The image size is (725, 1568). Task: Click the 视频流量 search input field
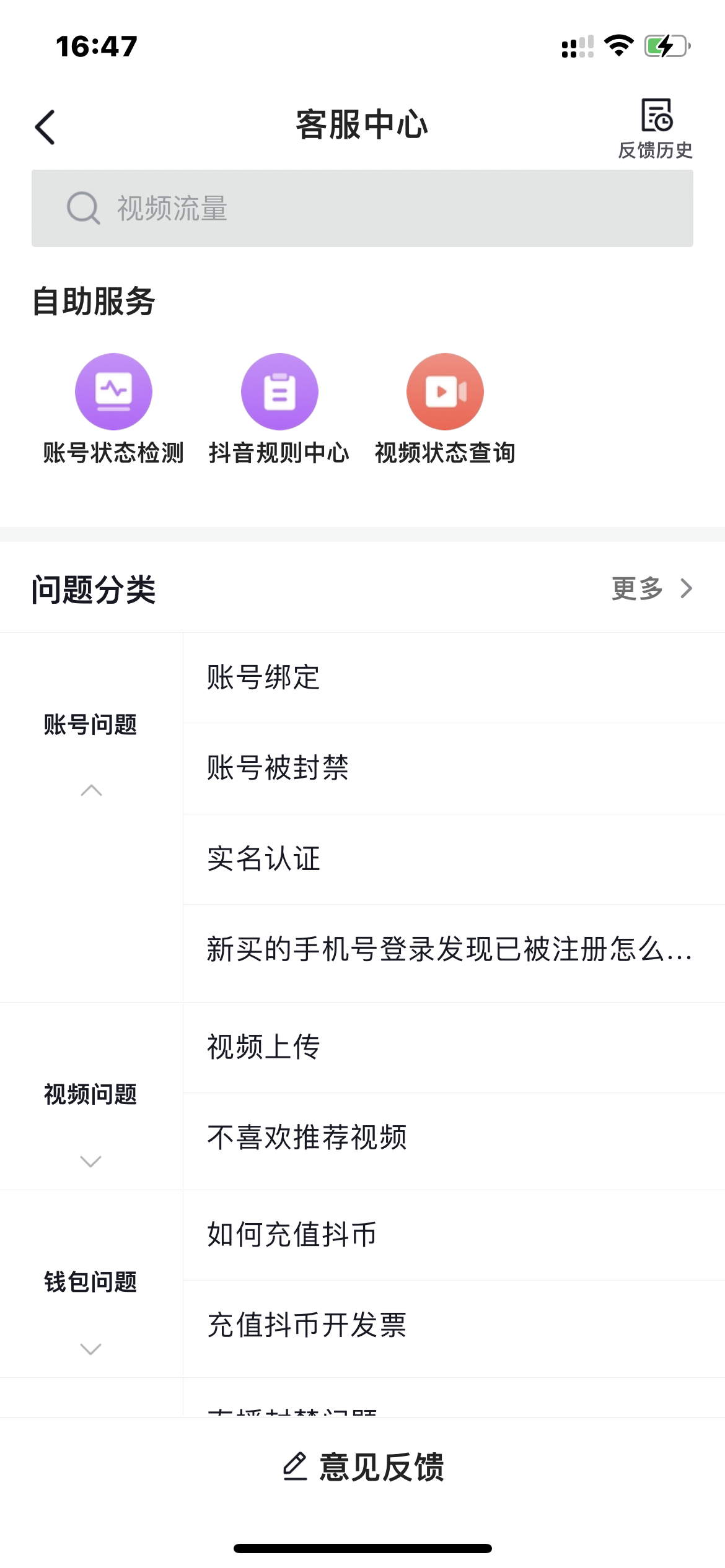[362, 209]
